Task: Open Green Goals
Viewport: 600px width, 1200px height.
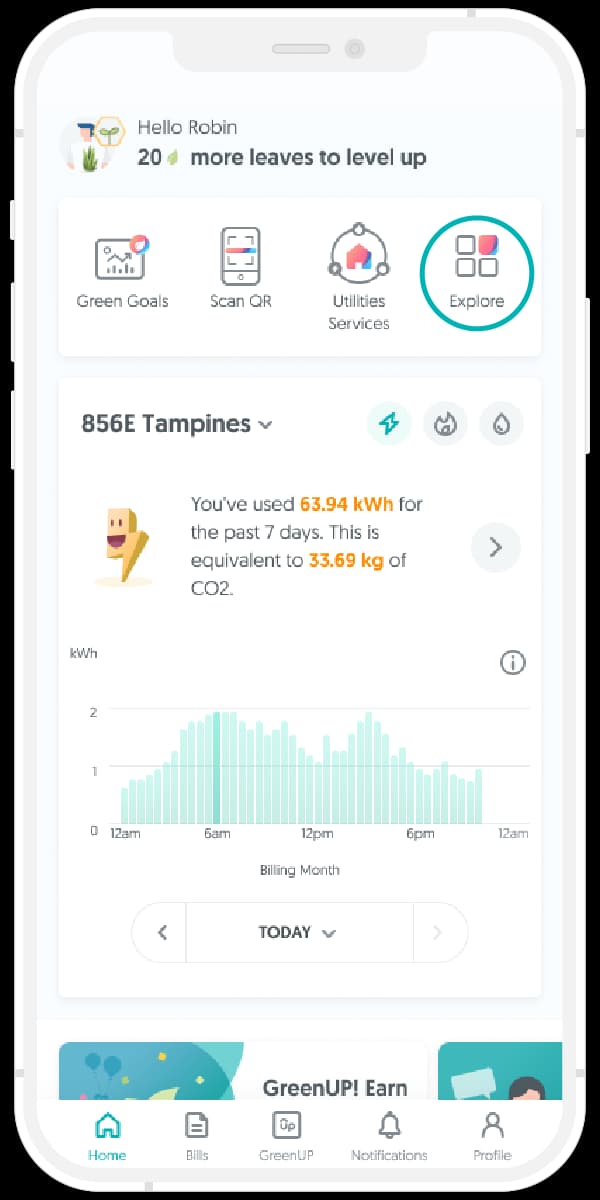Action: [123, 272]
